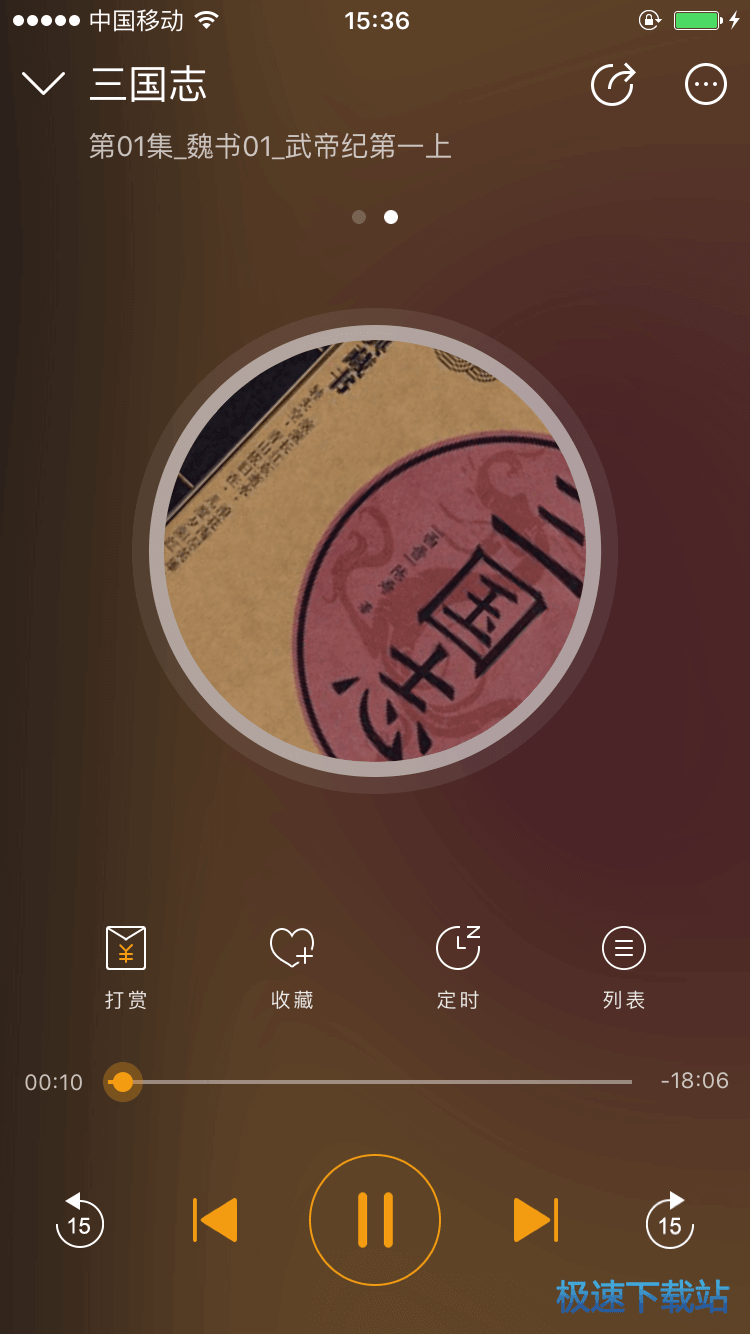Fast forward 15 seconds
This screenshot has width=750, height=1334.
pos(670,1220)
